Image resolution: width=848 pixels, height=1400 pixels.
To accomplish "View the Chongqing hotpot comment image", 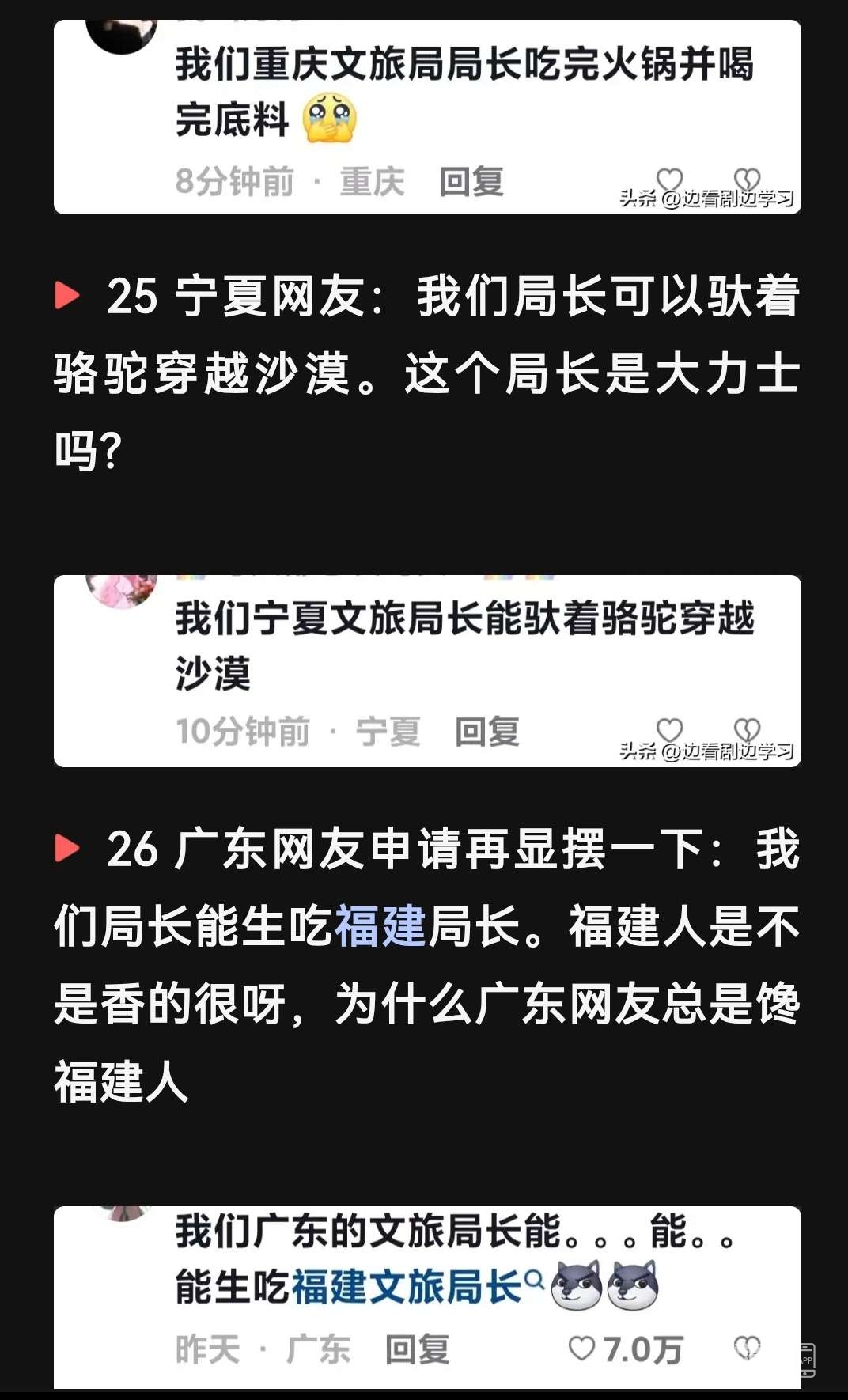I will (x=427, y=117).
